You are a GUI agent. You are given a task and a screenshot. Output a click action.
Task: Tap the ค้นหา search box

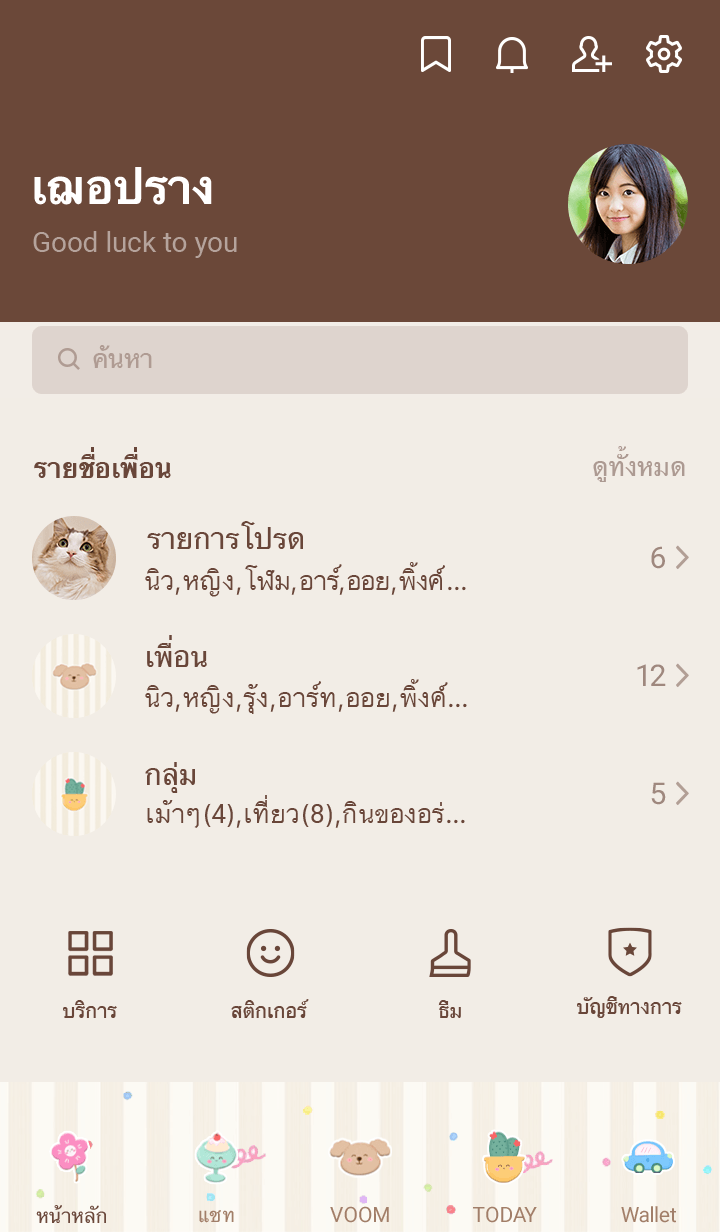360,360
